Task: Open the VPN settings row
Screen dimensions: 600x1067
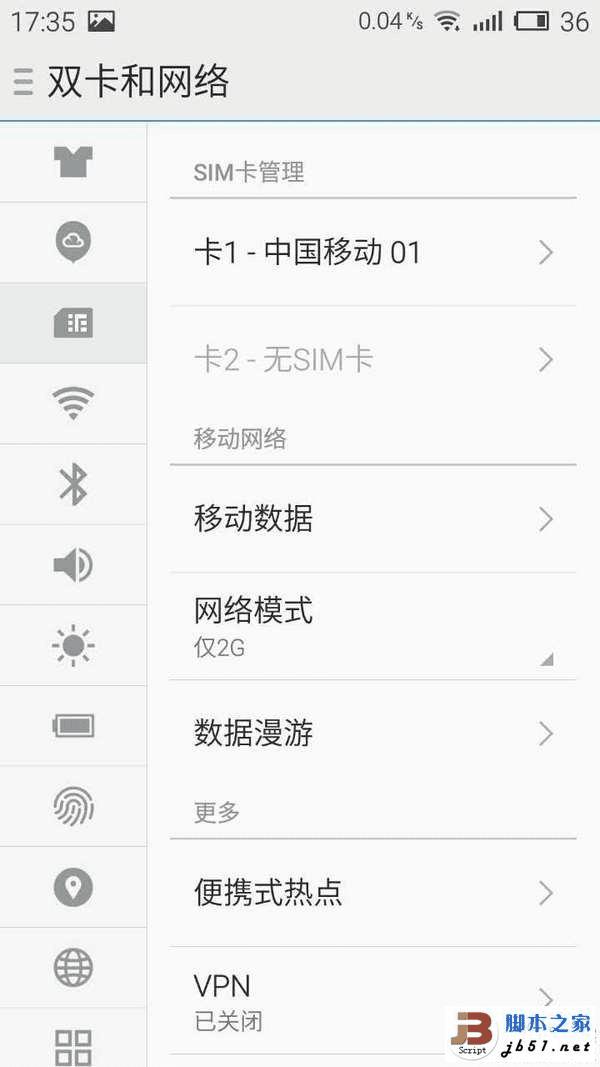Action: (x=373, y=1000)
